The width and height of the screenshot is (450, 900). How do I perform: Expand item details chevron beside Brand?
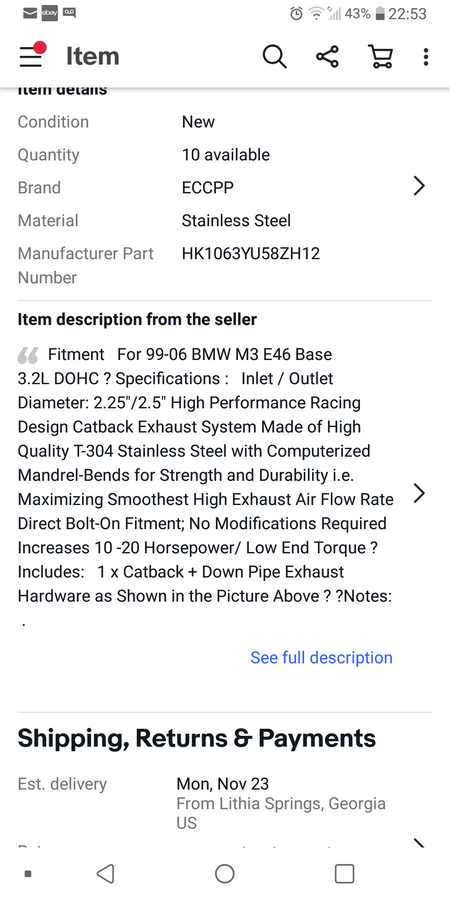[x=419, y=186]
